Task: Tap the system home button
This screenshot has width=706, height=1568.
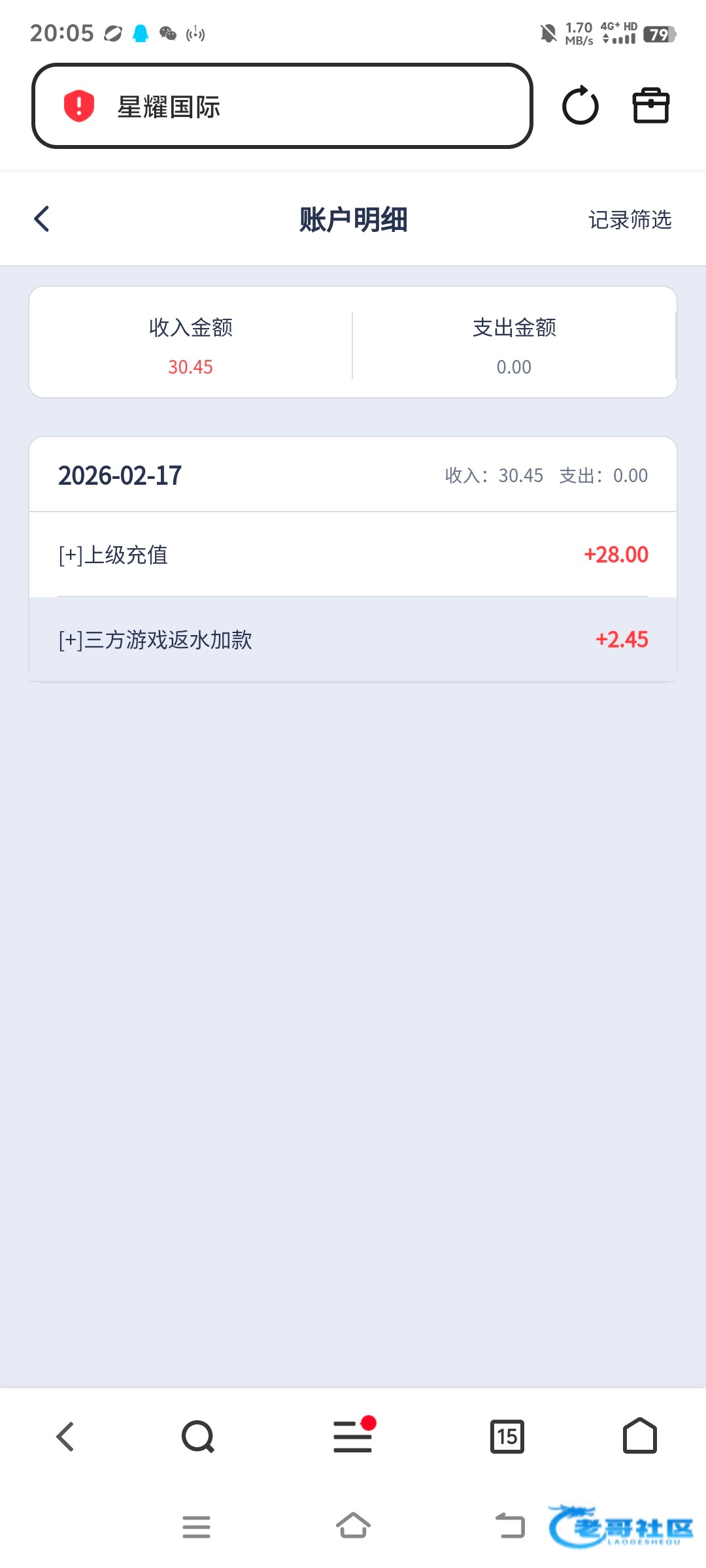Action: coord(353,1527)
